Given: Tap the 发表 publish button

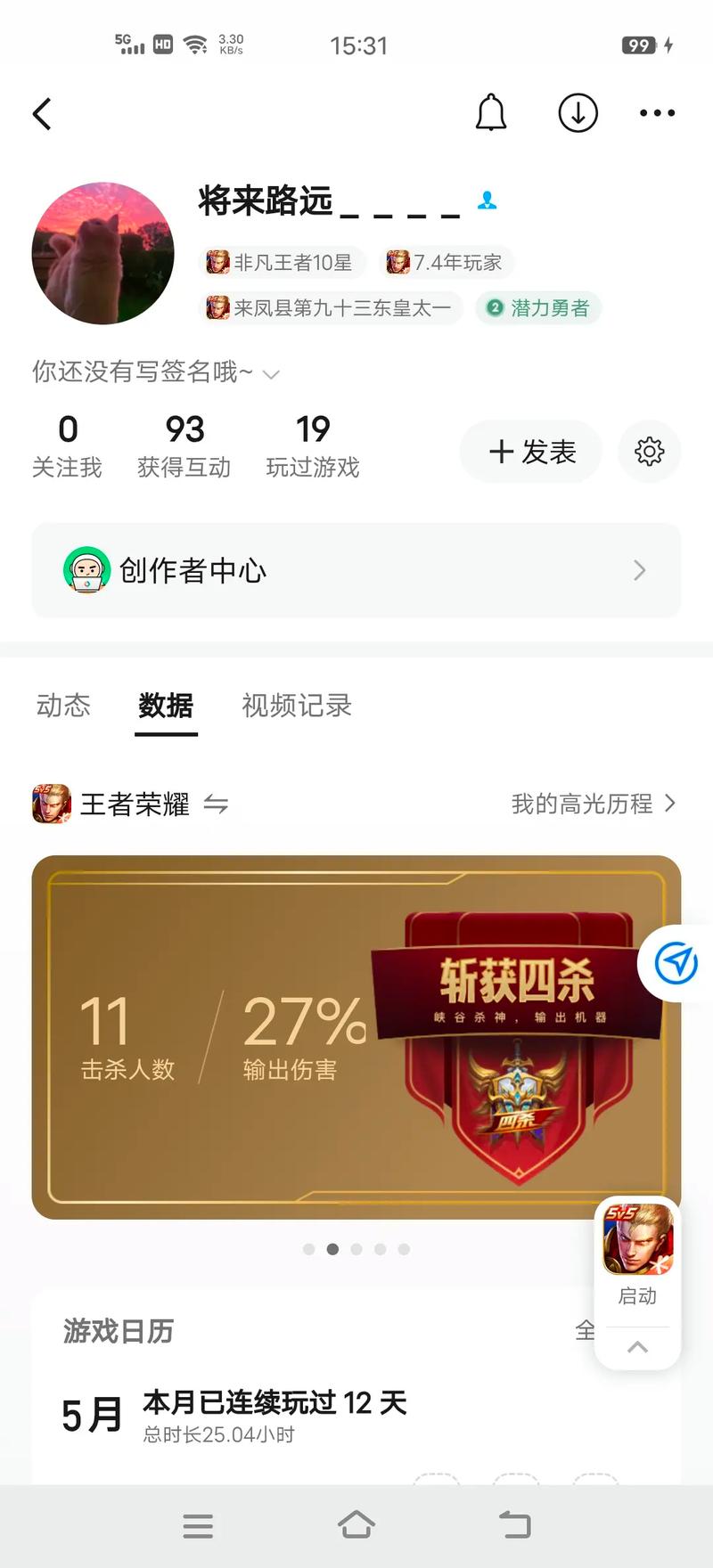Looking at the screenshot, I should point(530,452).
